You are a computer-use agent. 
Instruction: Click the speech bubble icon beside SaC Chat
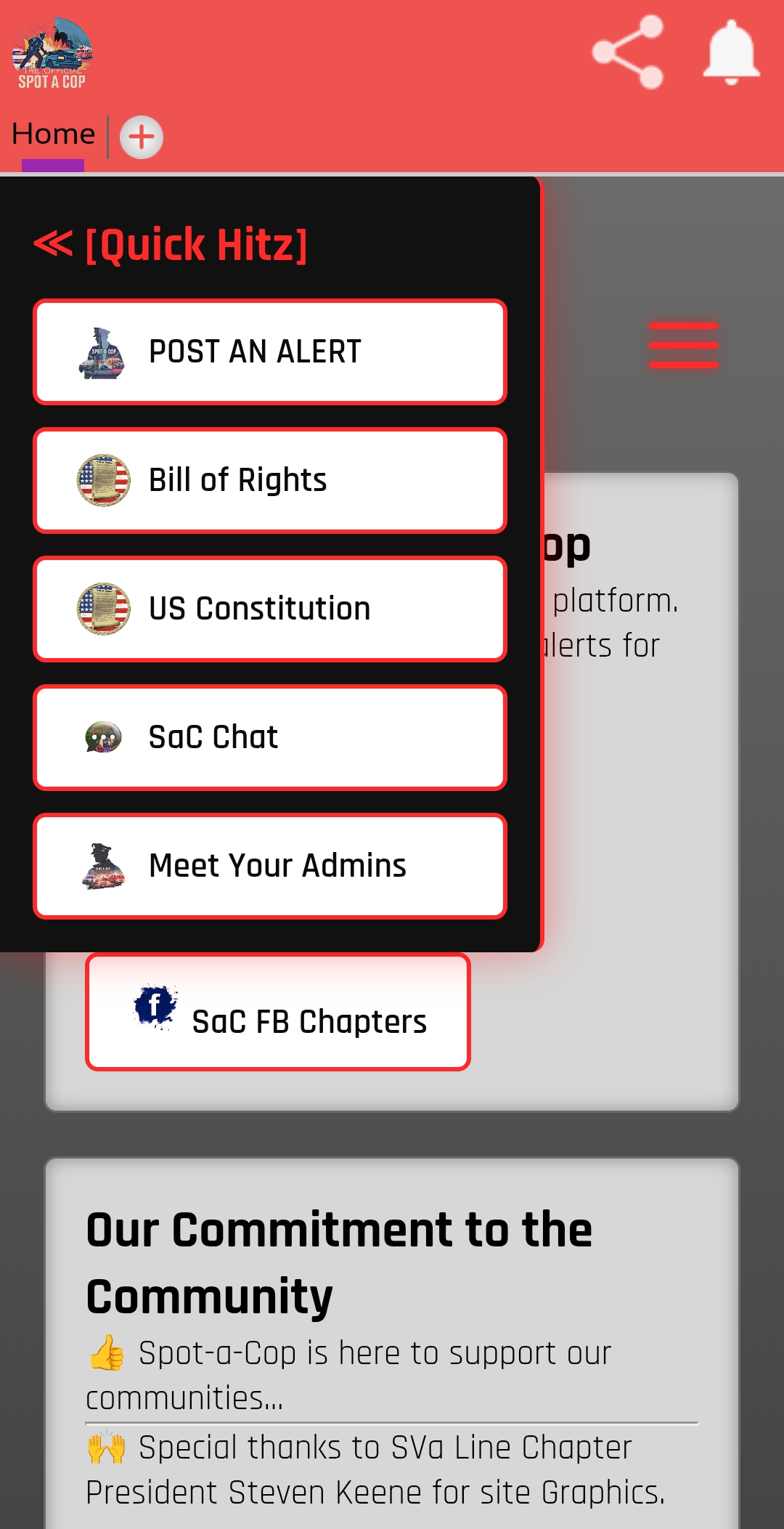[102, 736]
